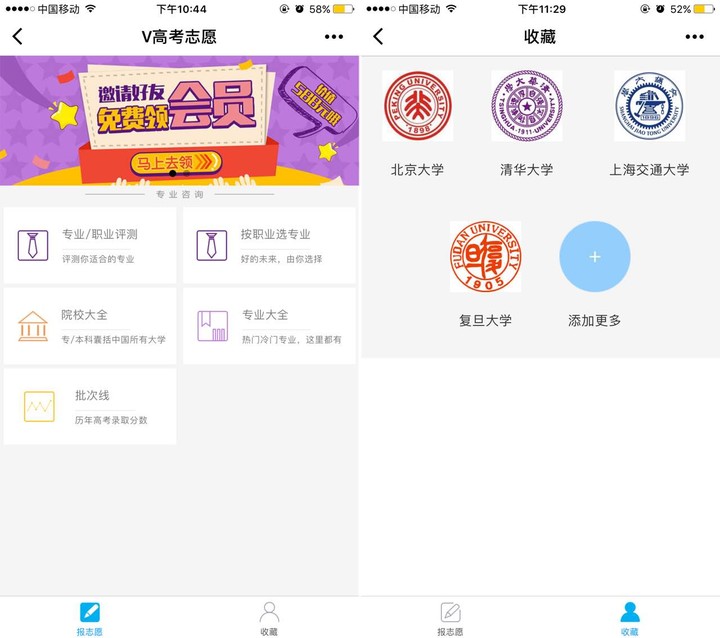Open 专业/职业评测 card
The width and height of the screenshot is (720, 638).
90,245
